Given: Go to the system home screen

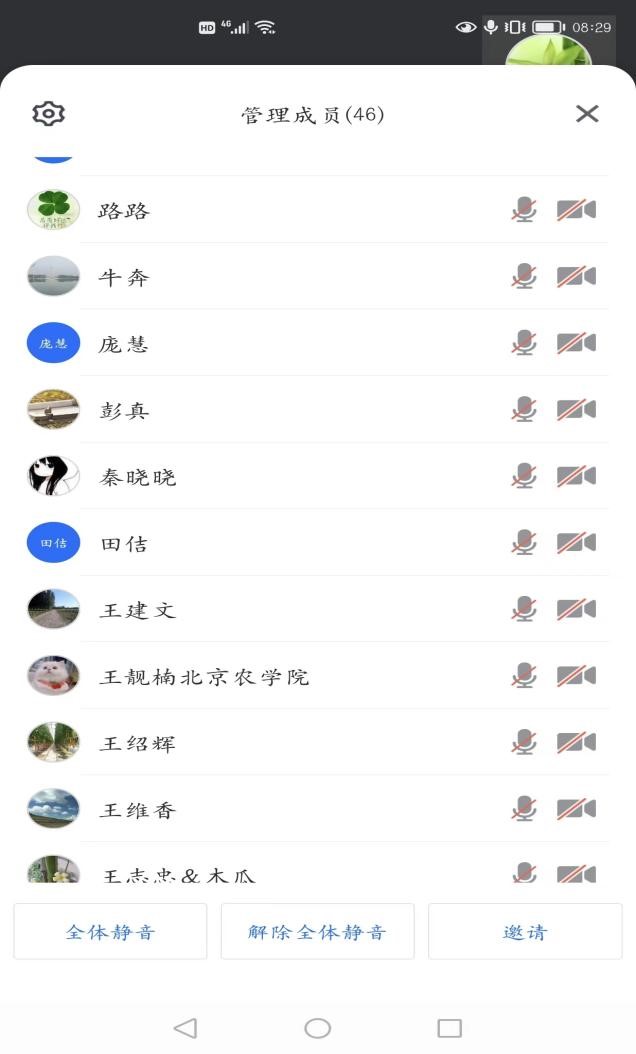Looking at the screenshot, I should tap(317, 1028).
